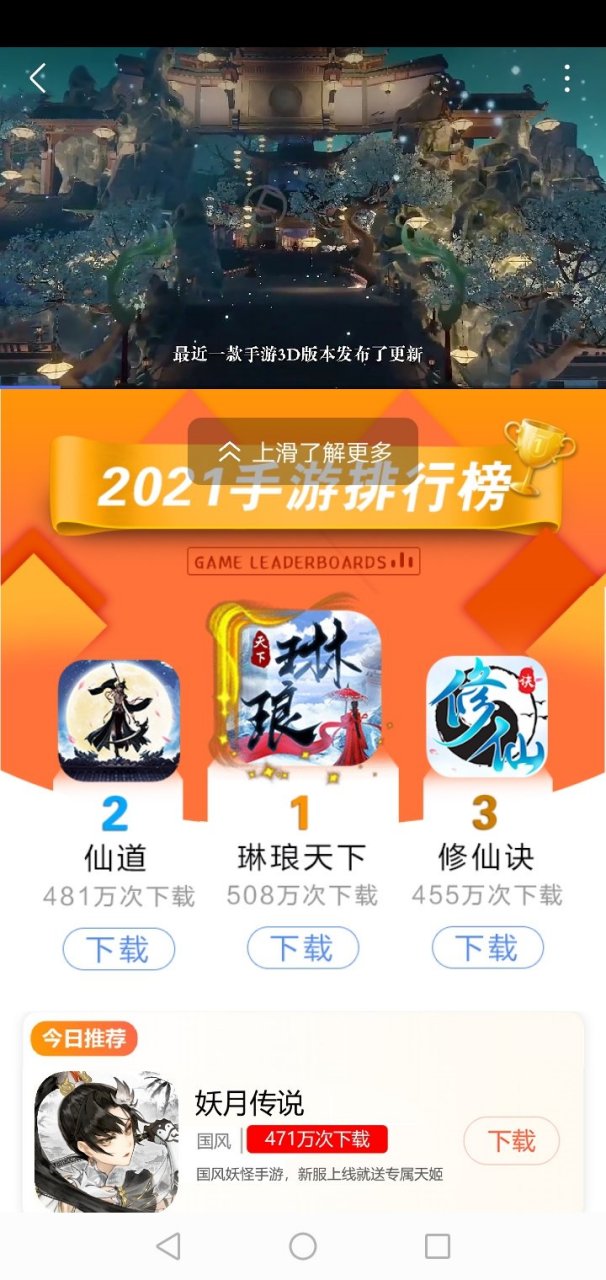Download 妖月传说 from today's recommendation
The height and width of the screenshot is (1280, 606).
click(511, 1141)
